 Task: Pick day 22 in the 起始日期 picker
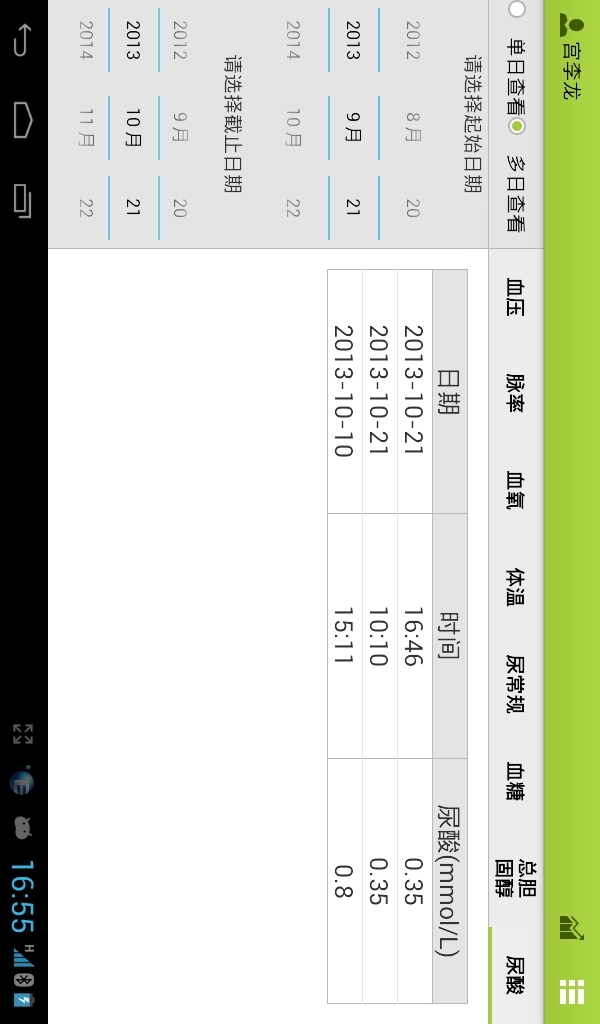tap(292, 208)
